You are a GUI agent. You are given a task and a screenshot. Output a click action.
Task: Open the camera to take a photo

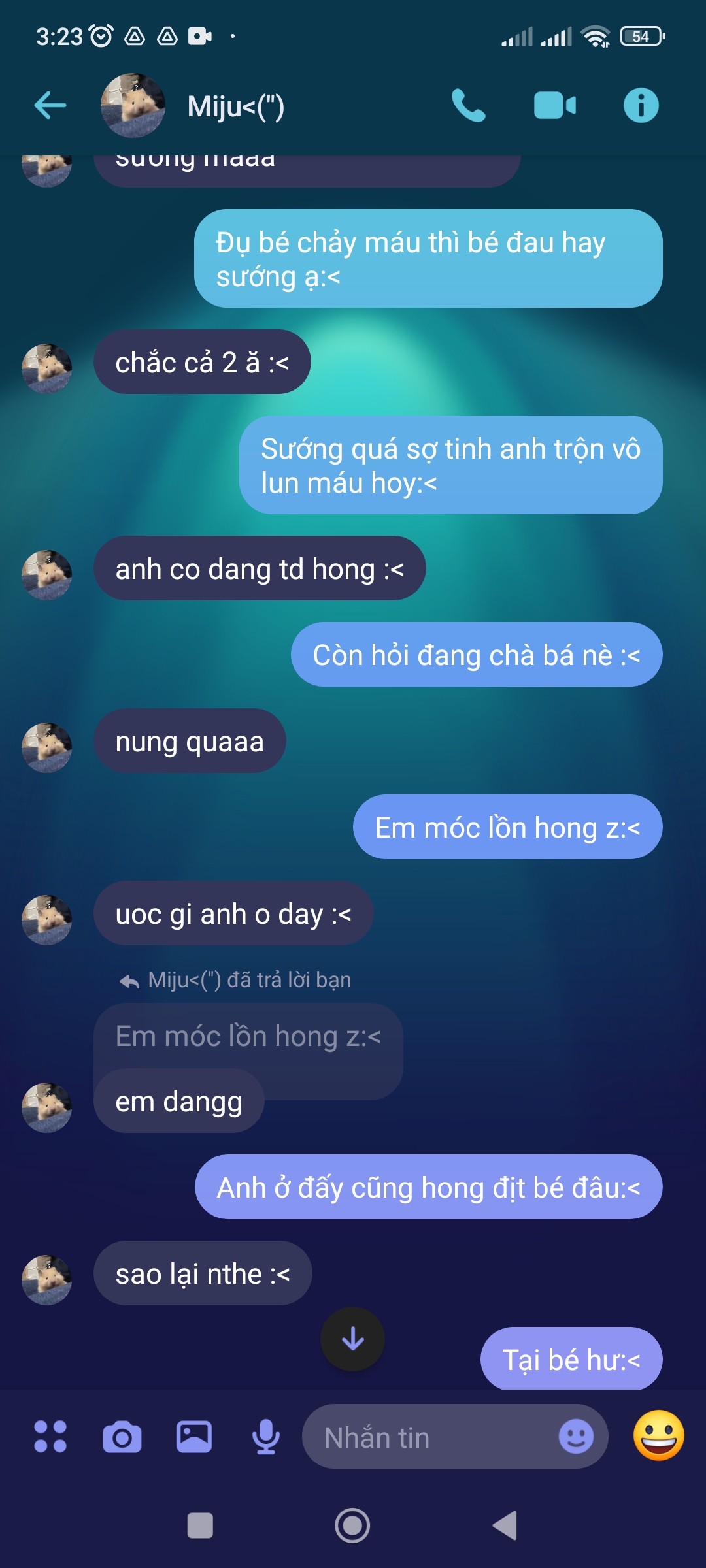tap(122, 1437)
